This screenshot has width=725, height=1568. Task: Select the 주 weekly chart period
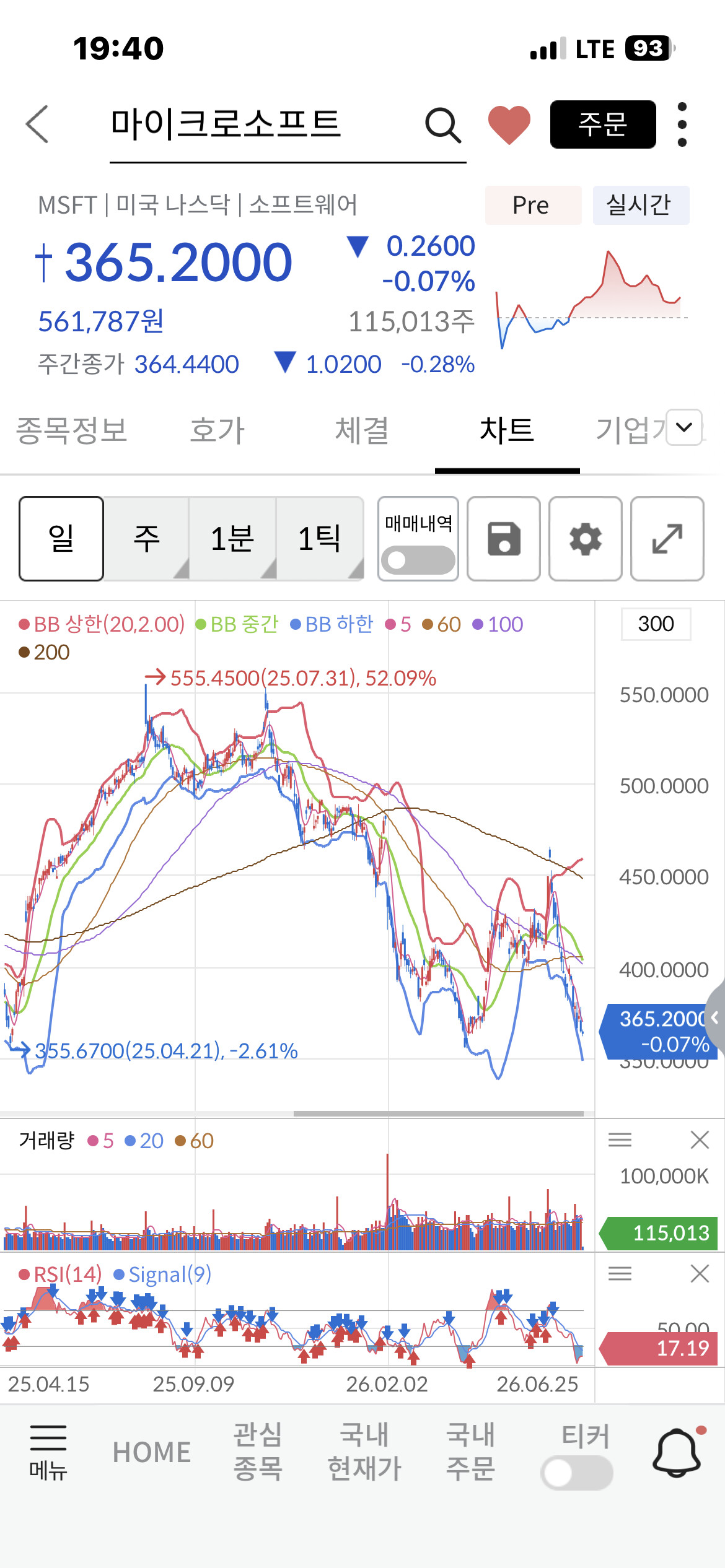(147, 538)
